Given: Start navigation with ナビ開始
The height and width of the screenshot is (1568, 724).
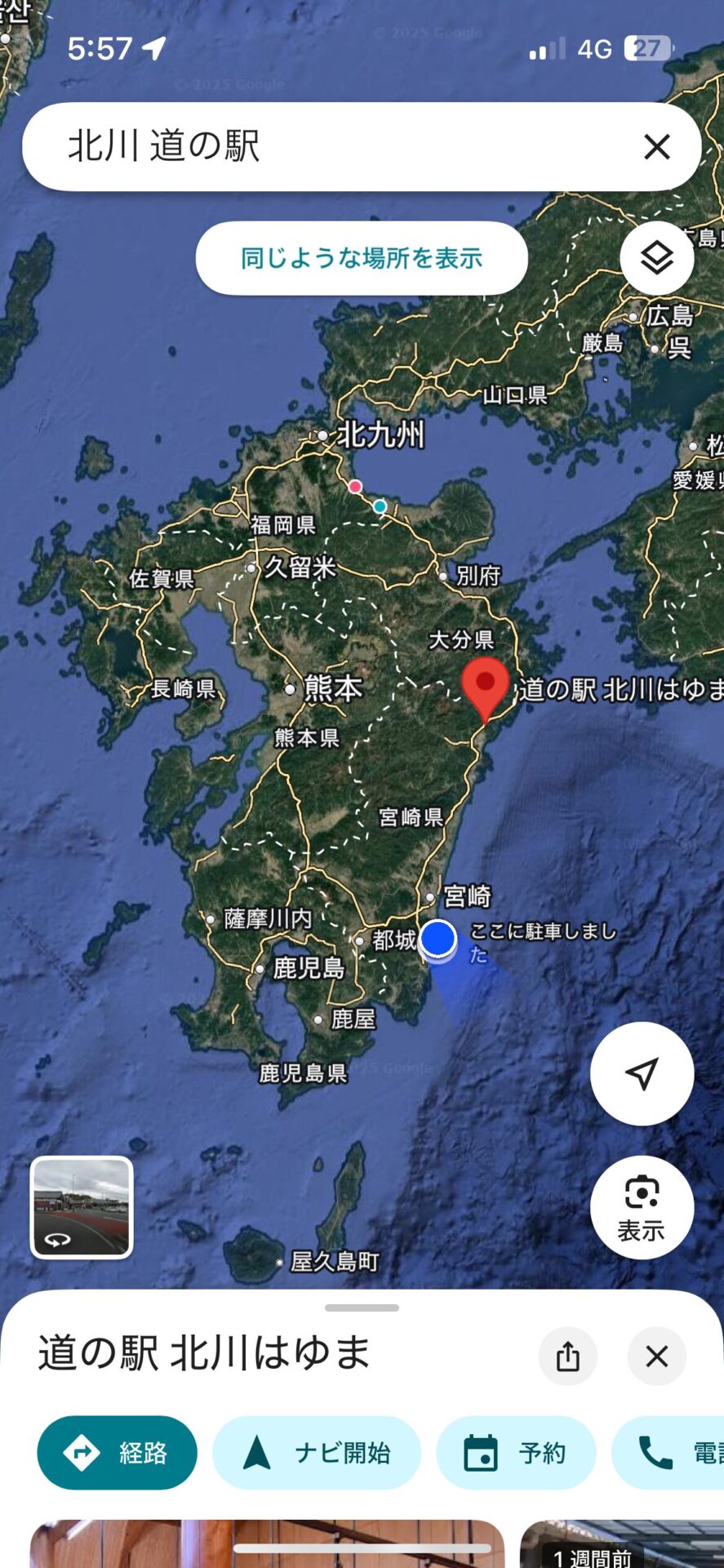Looking at the screenshot, I should pyautogui.click(x=317, y=1453).
